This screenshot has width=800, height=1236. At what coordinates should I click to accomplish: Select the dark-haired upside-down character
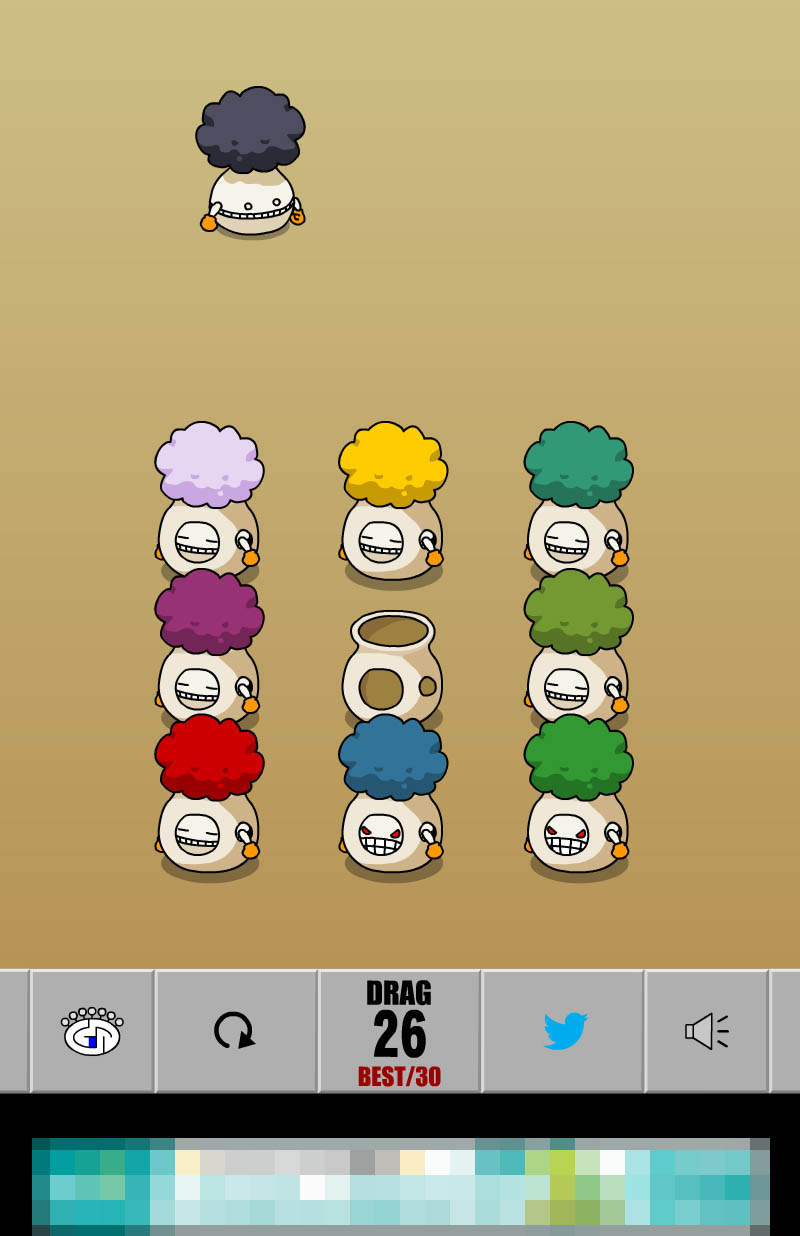[x=251, y=162]
